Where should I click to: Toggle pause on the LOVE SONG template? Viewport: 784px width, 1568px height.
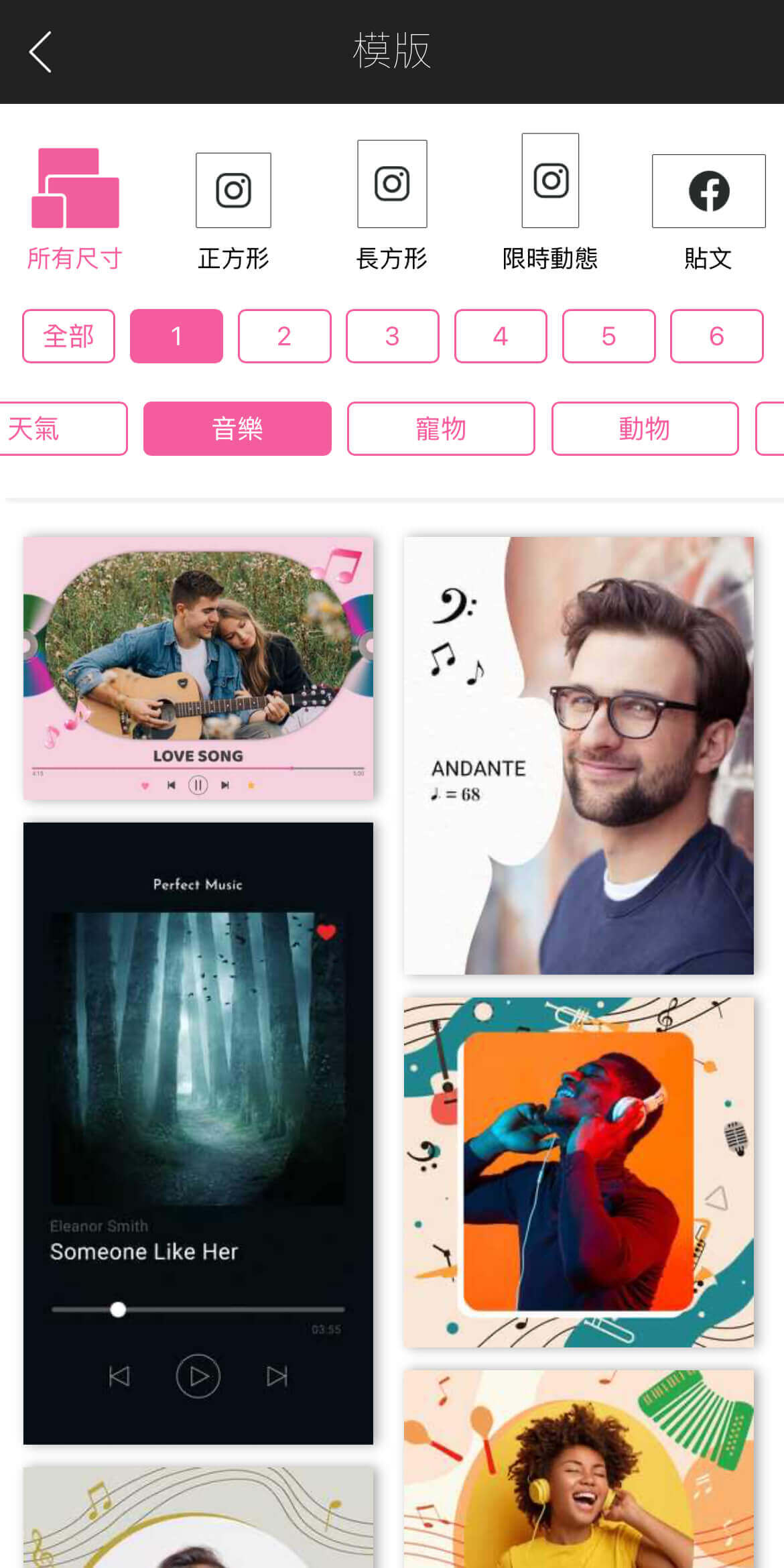tap(198, 784)
